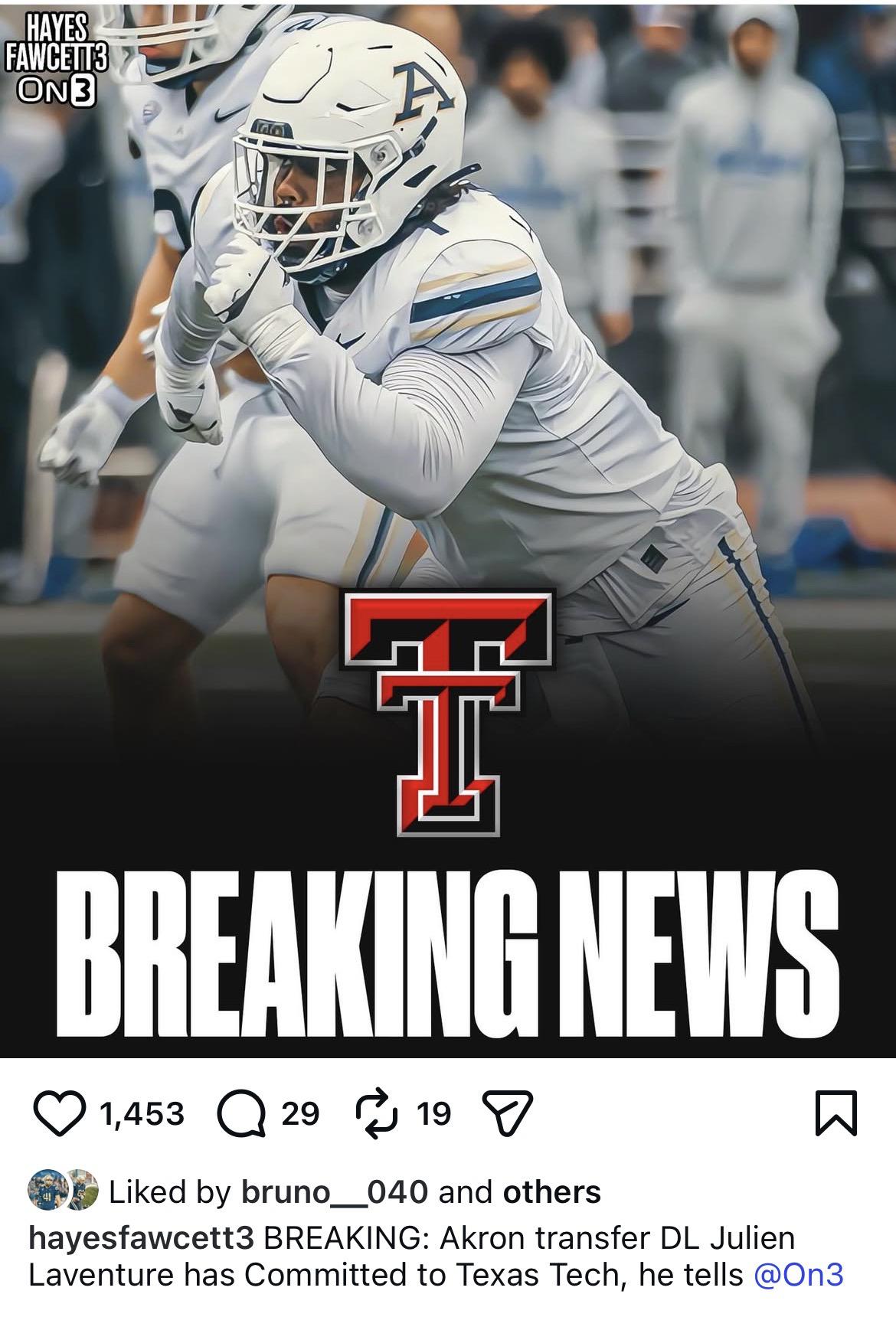Open the @On3 mention in the caption
This screenshot has width=896, height=1317.
pyautogui.click(x=799, y=1275)
